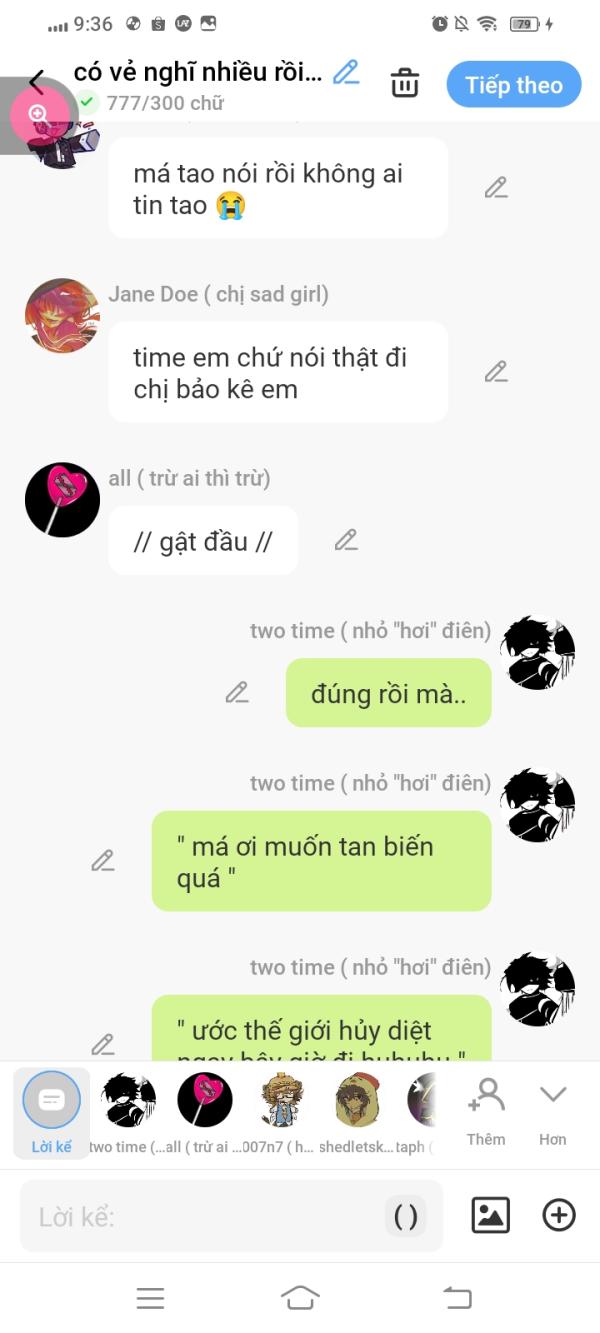Insert parentheses with the ( ) button

pyautogui.click(x=406, y=1217)
